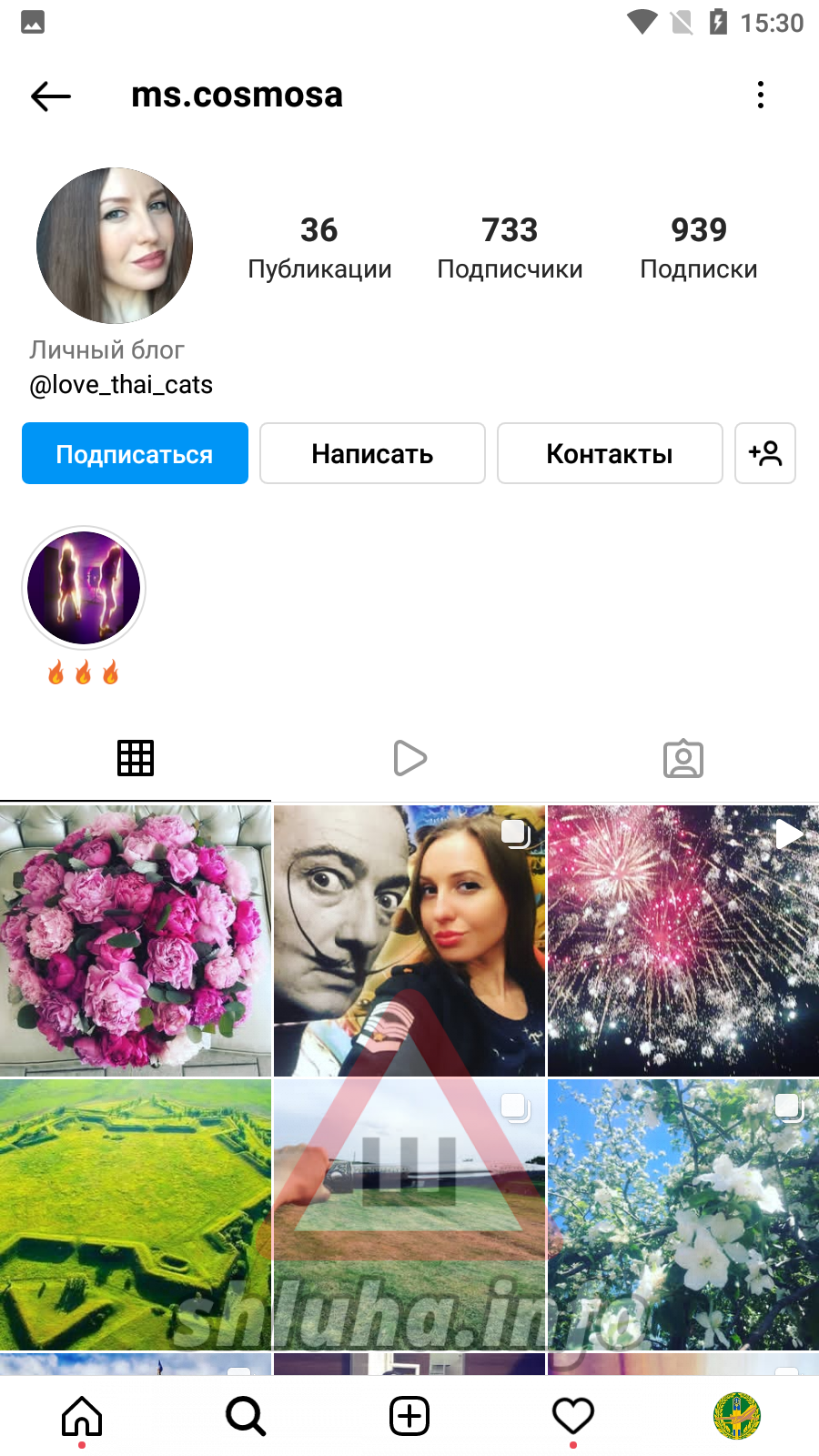This screenshot has width=819, height=1456.
Task: Switch to the posts grid tab
Action: (x=136, y=758)
